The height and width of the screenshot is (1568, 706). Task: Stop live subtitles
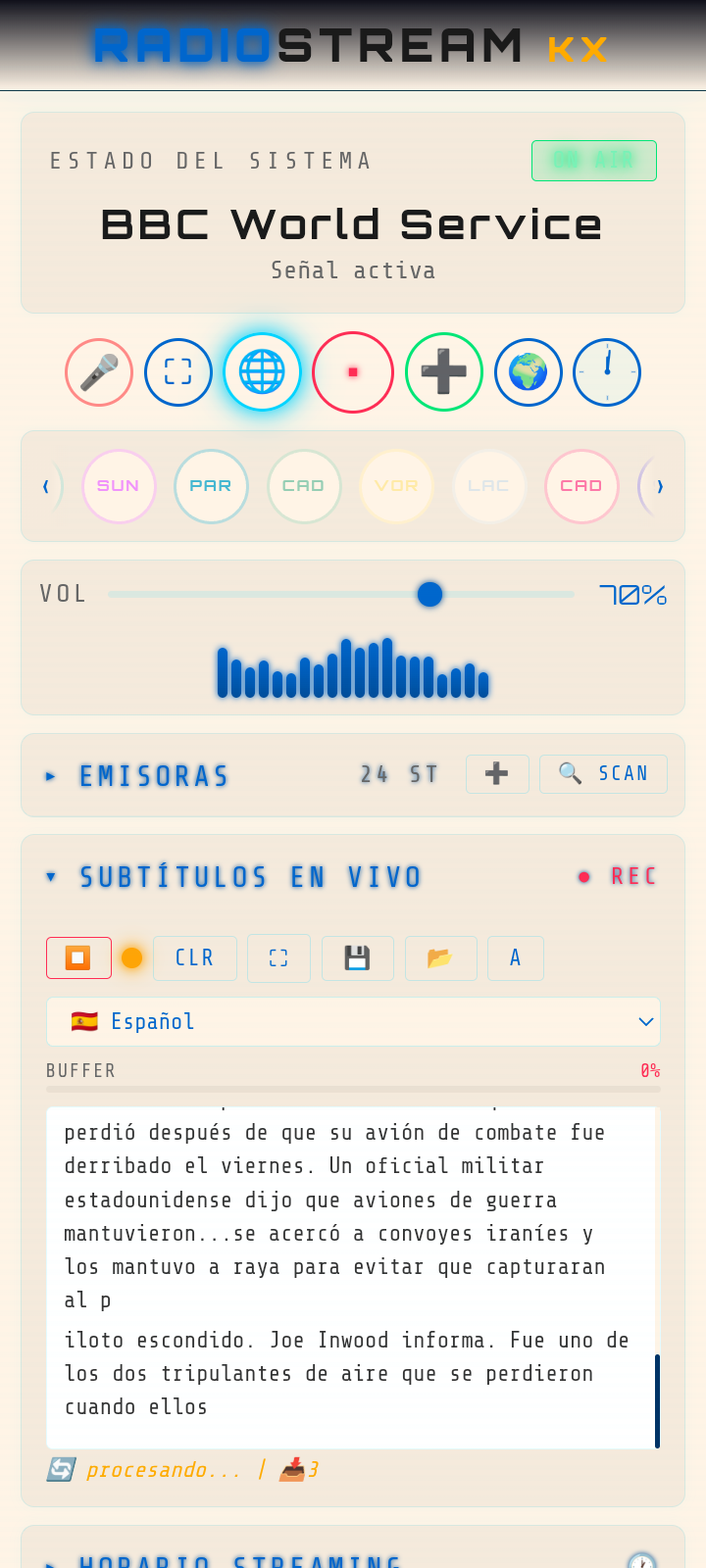click(x=78, y=957)
